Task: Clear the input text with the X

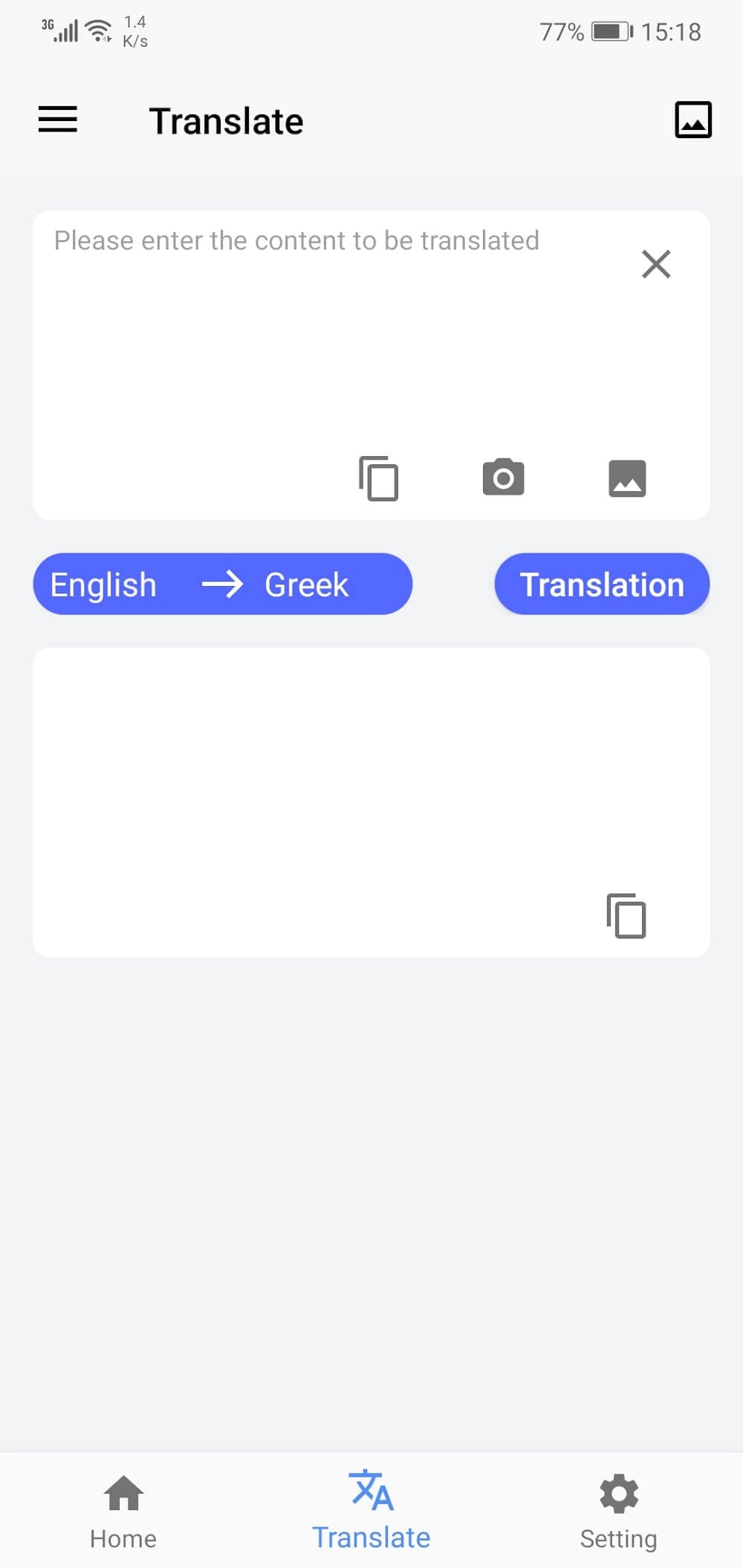Action: point(655,264)
